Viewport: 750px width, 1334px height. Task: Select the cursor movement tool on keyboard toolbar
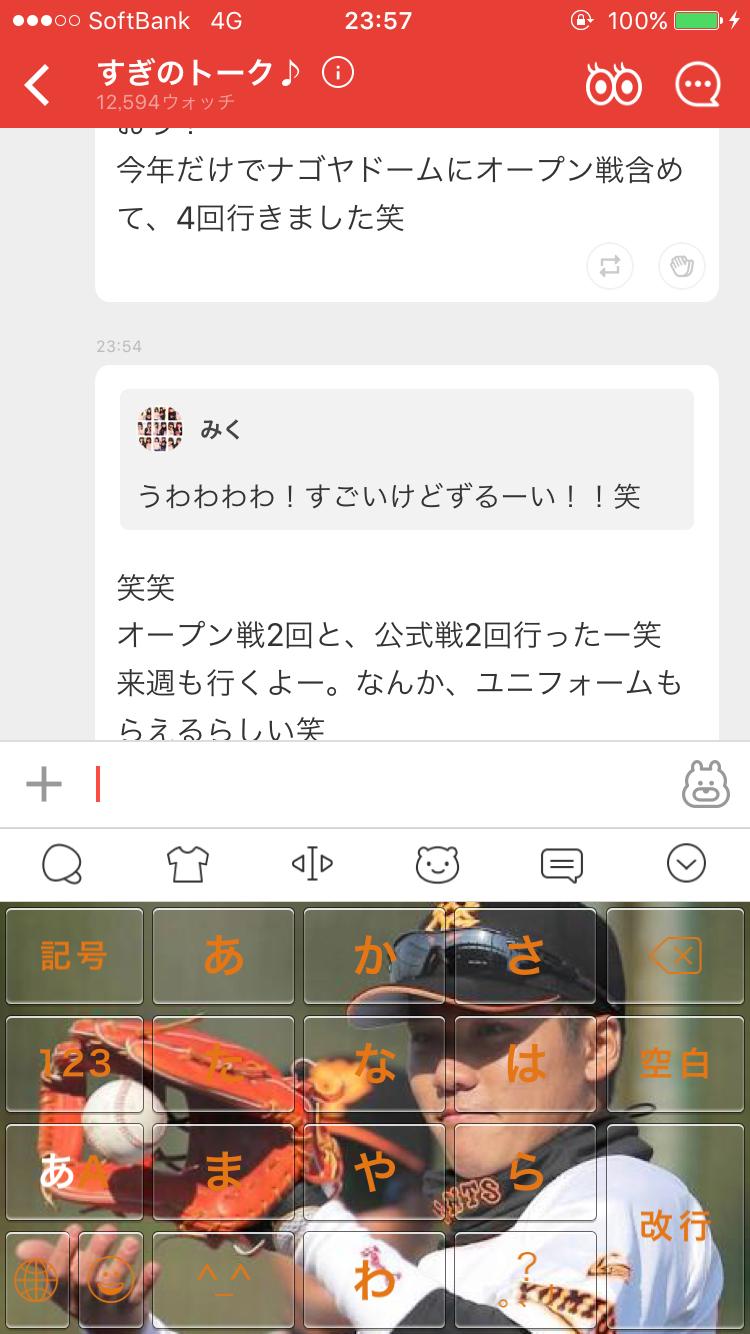click(312, 864)
